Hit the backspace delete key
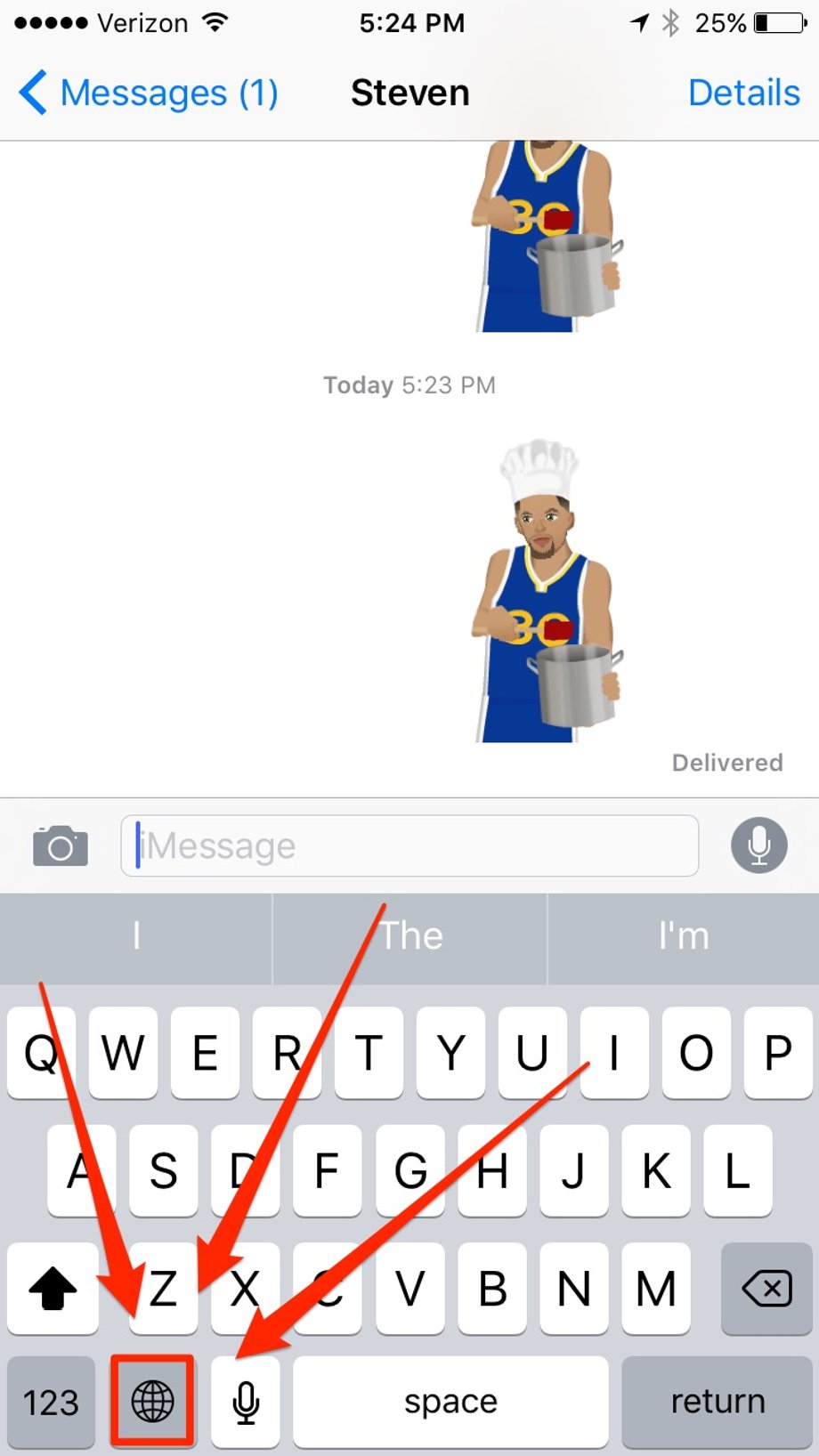This screenshot has height=1456, width=819. coord(766,1288)
